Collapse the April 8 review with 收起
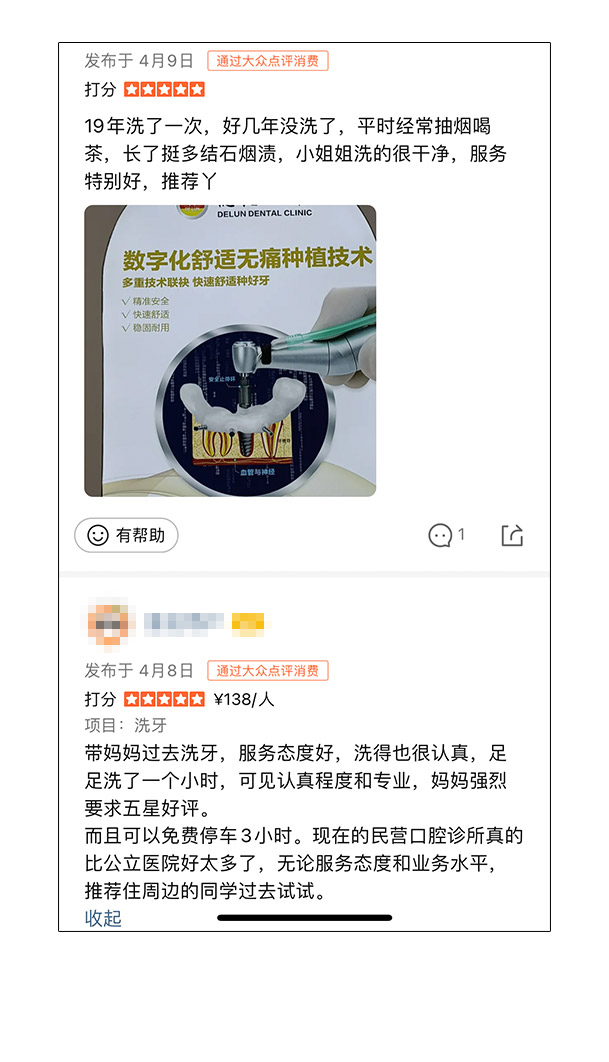Screen dimensions: 609x1062 click(103, 918)
